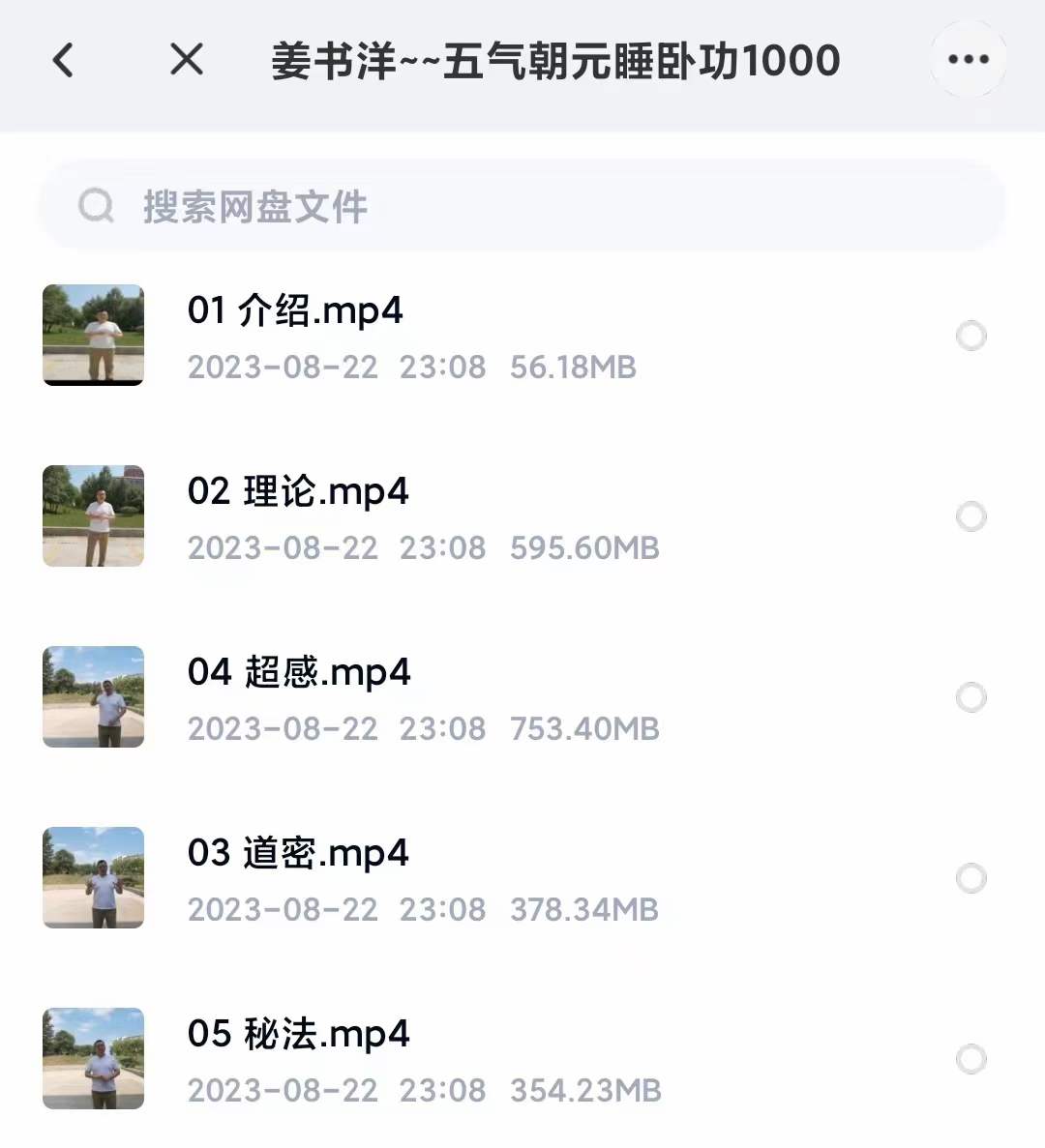Open the thumbnail of 01 介绍.mp4

[93, 336]
